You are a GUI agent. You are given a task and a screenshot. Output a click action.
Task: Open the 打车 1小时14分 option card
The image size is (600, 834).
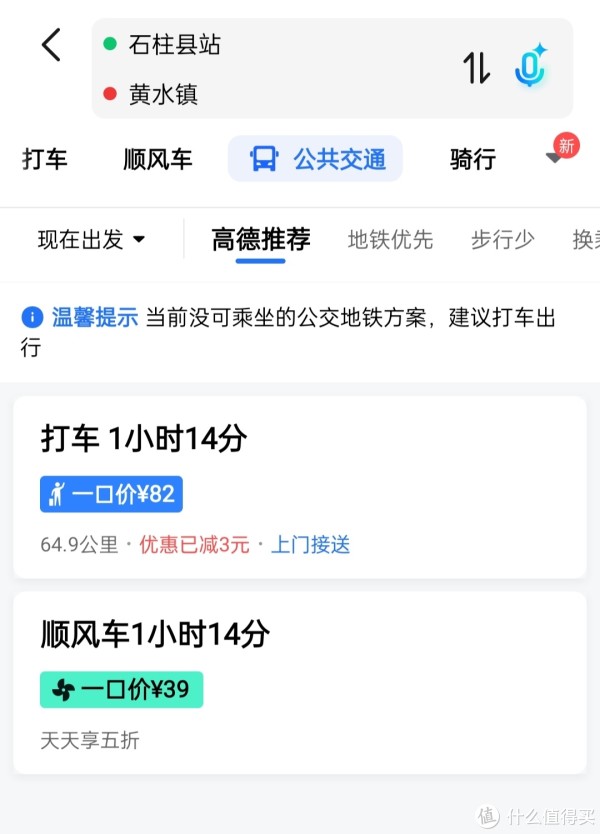tap(300, 486)
